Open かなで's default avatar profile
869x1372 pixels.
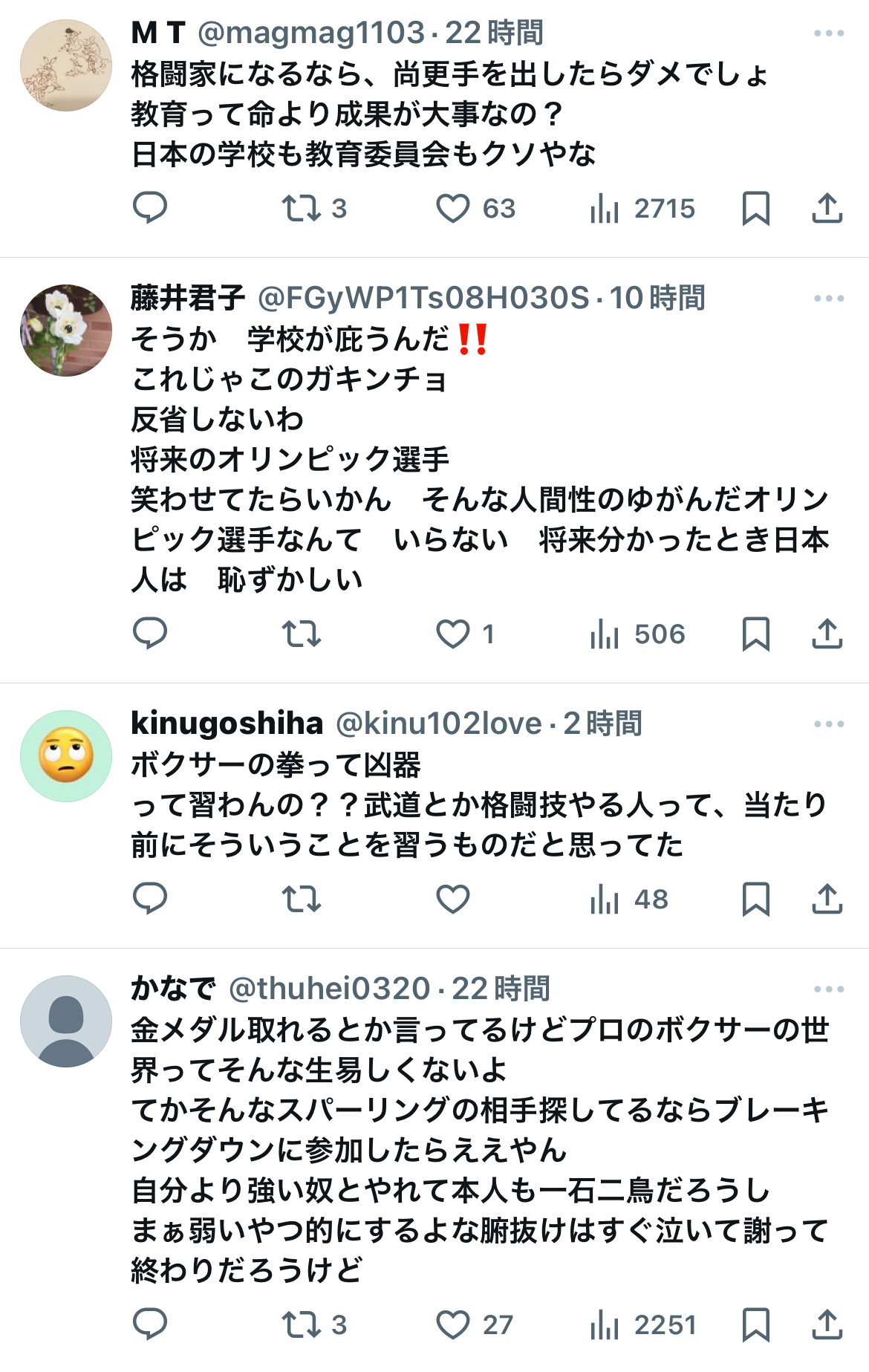click(66, 1021)
